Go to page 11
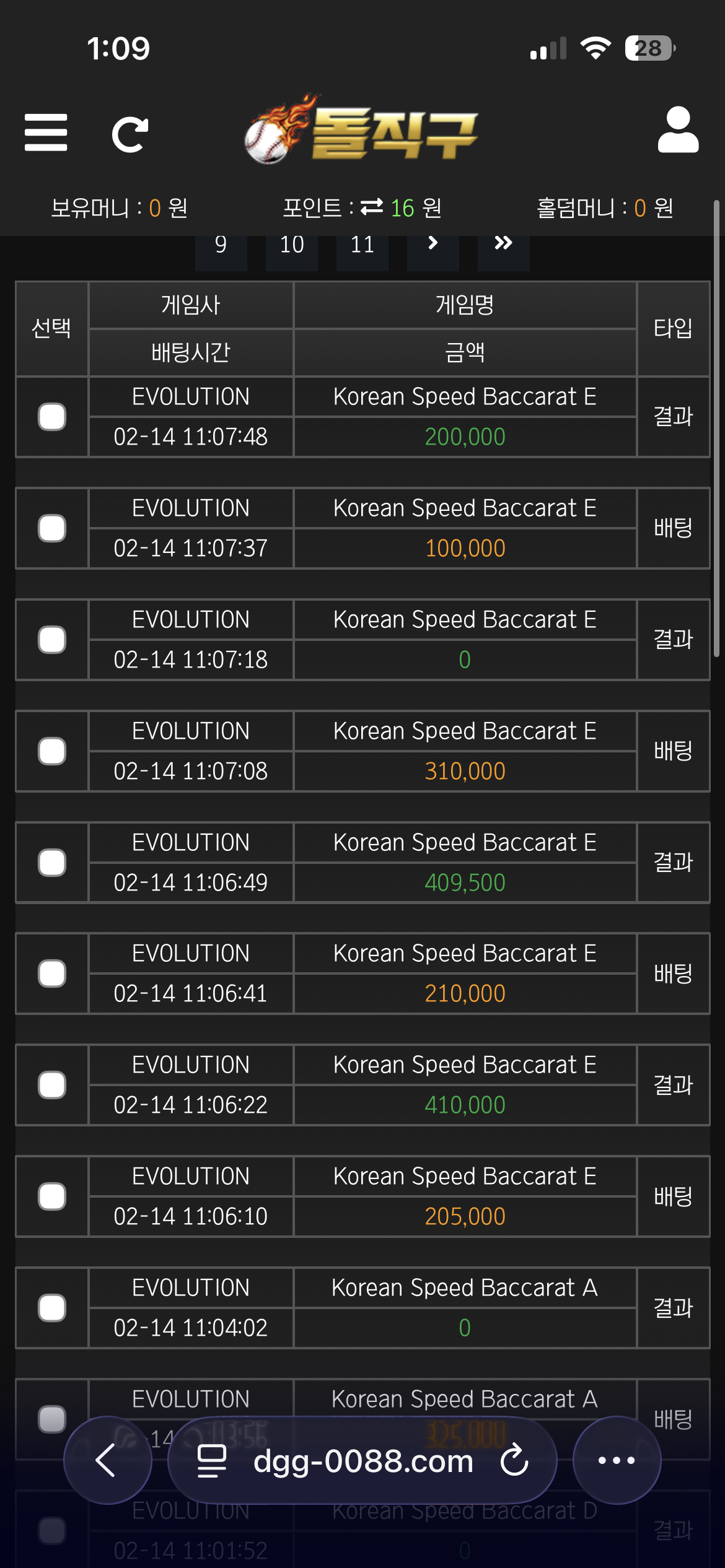Viewport: 725px width, 1568px height. (x=362, y=245)
